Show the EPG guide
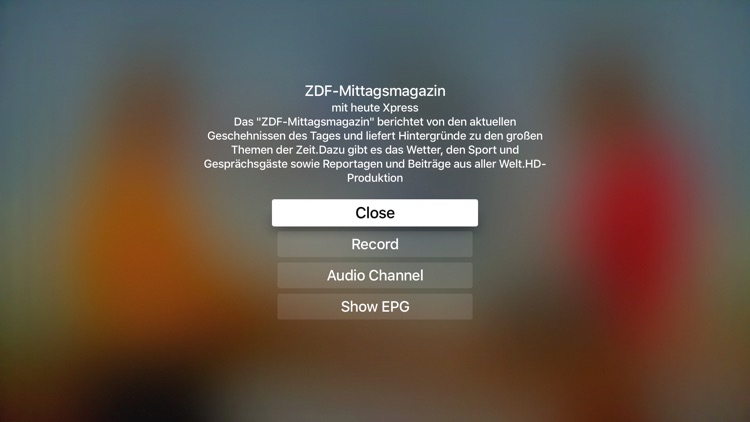750x422 pixels. (375, 307)
